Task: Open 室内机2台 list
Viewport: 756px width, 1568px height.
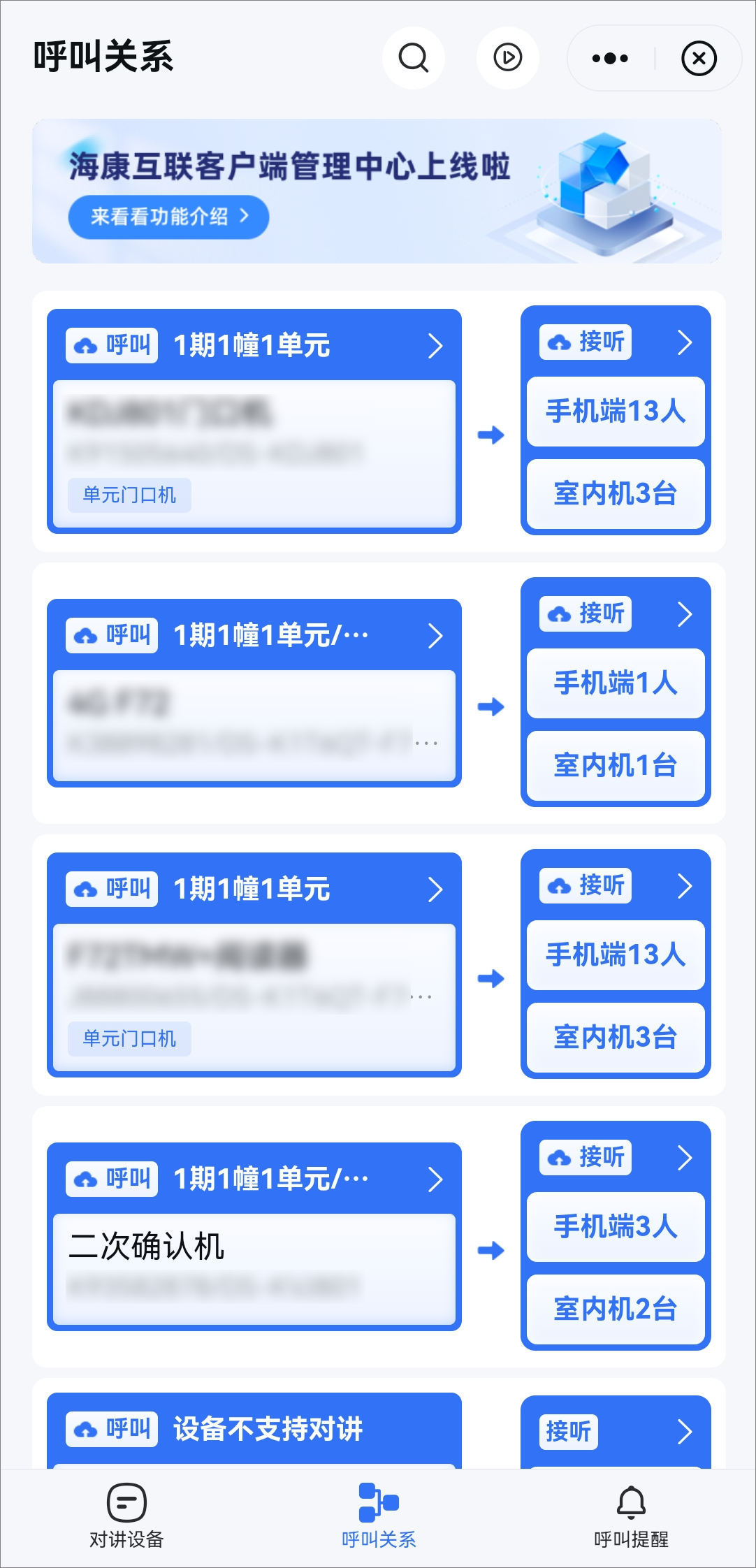Action: (616, 1309)
